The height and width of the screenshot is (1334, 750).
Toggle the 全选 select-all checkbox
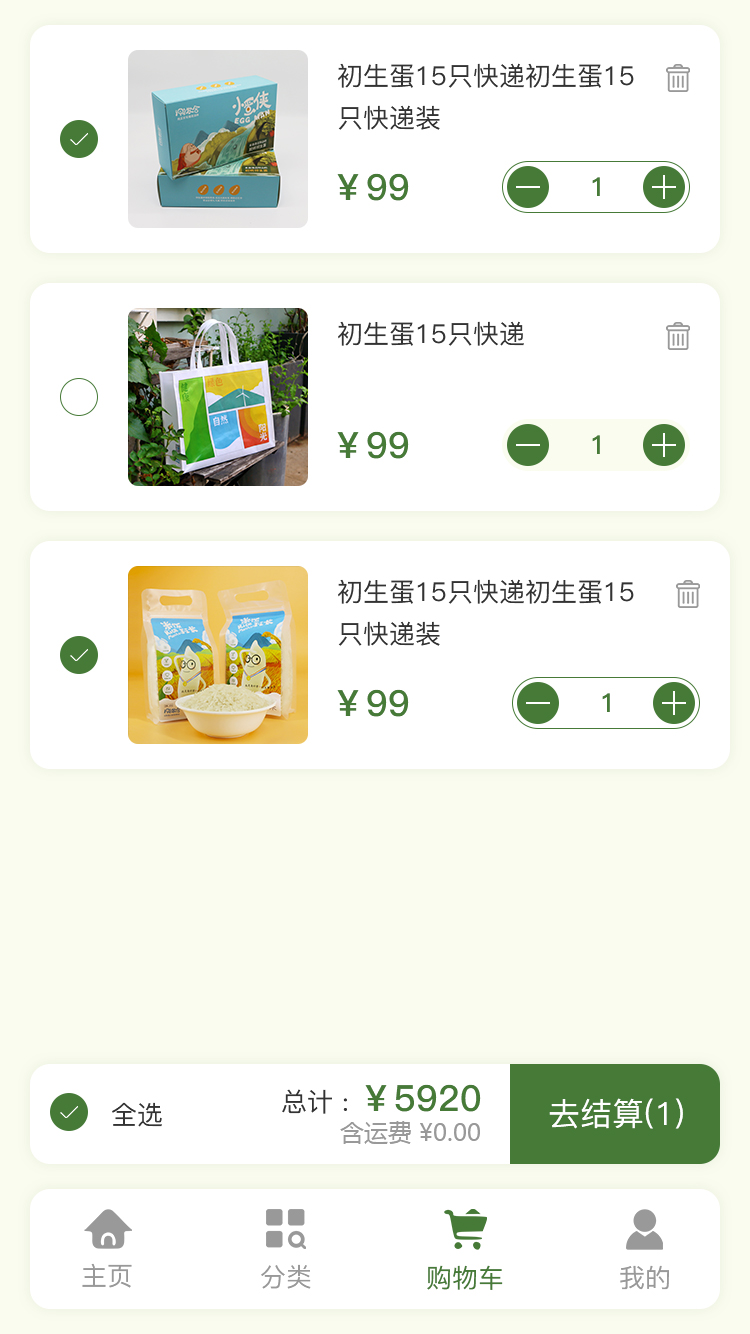pyautogui.click(x=70, y=1113)
